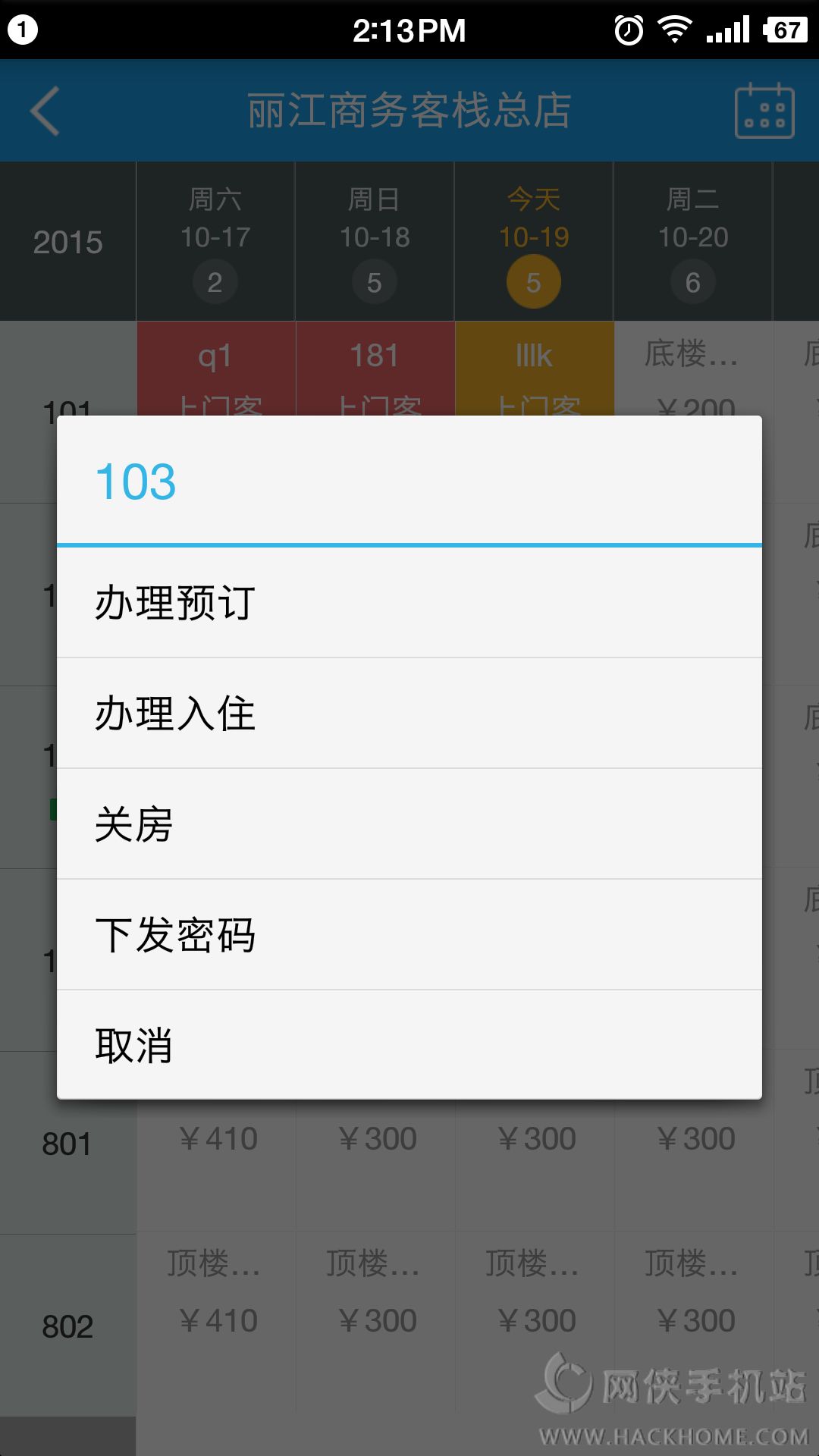Viewport: 819px width, 1456px height.
Task: Select 下发密码 to send password
Action: (x=409, y=935)
